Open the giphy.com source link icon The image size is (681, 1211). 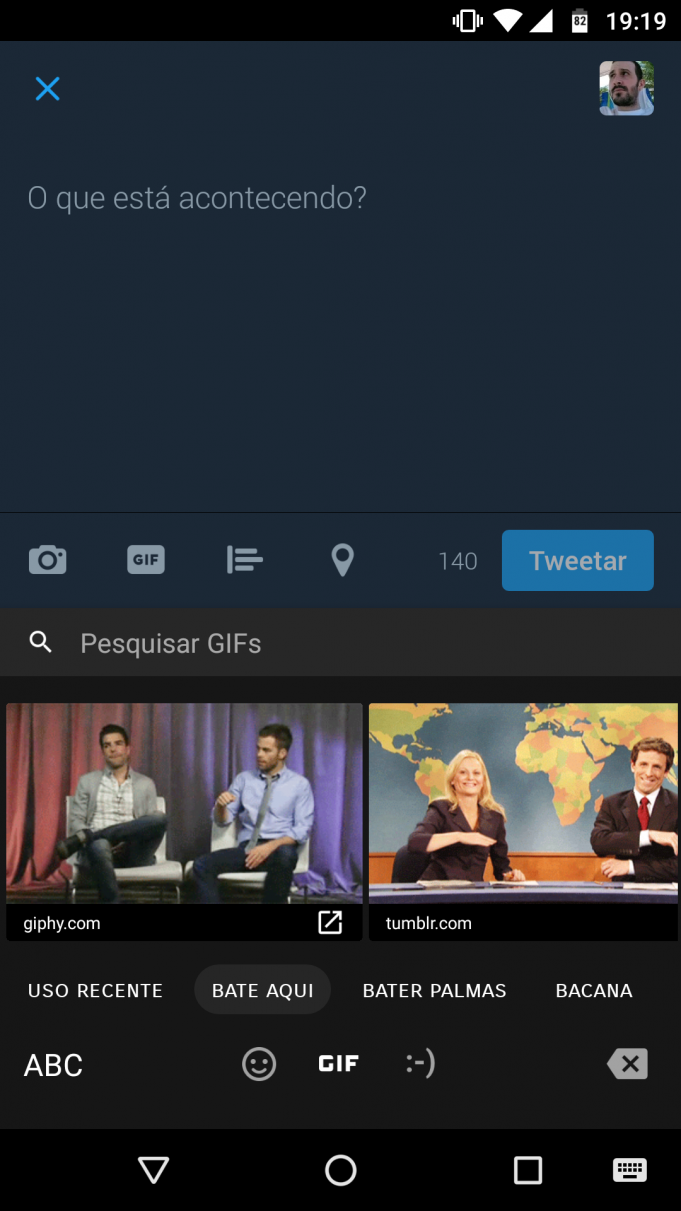[x=330, y=922]
